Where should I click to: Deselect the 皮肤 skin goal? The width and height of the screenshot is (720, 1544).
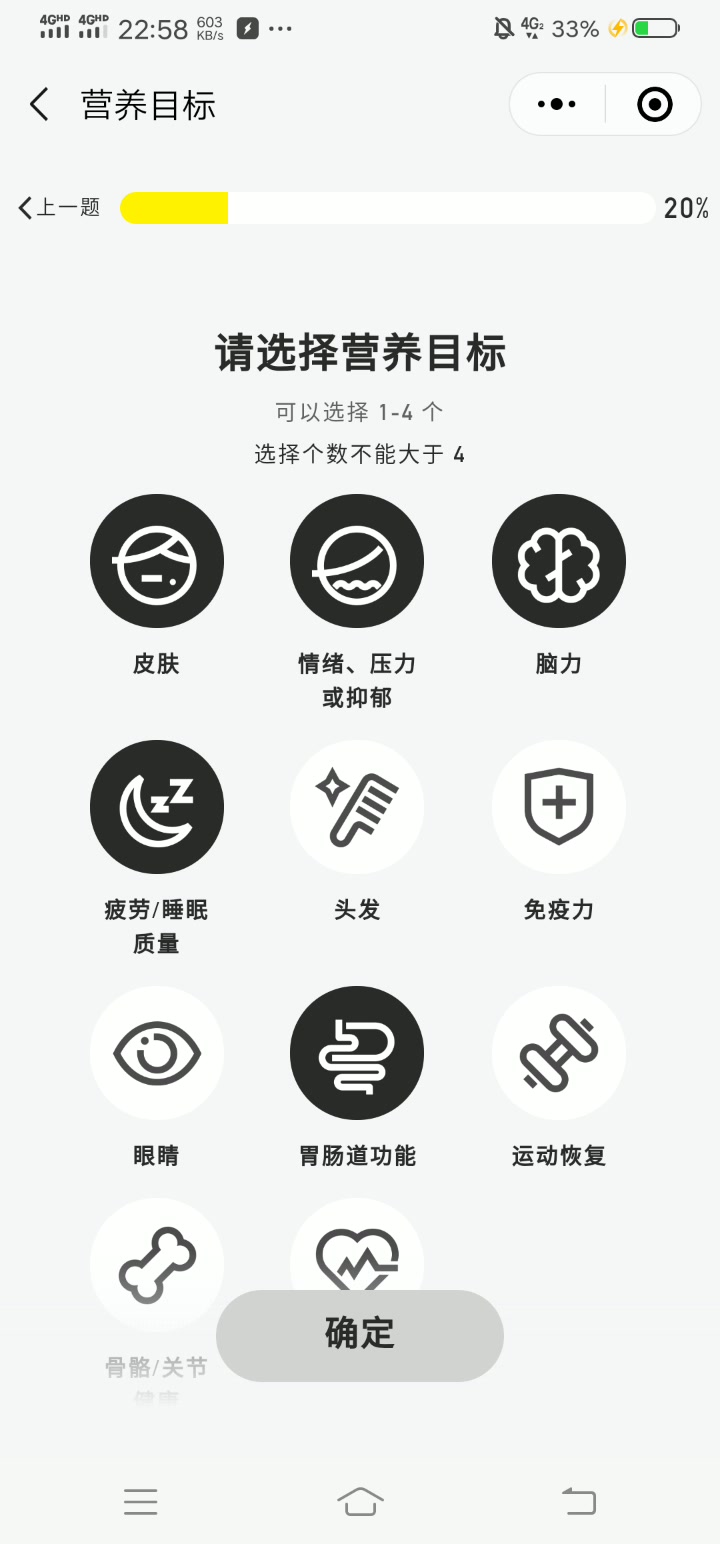point(157,560)
